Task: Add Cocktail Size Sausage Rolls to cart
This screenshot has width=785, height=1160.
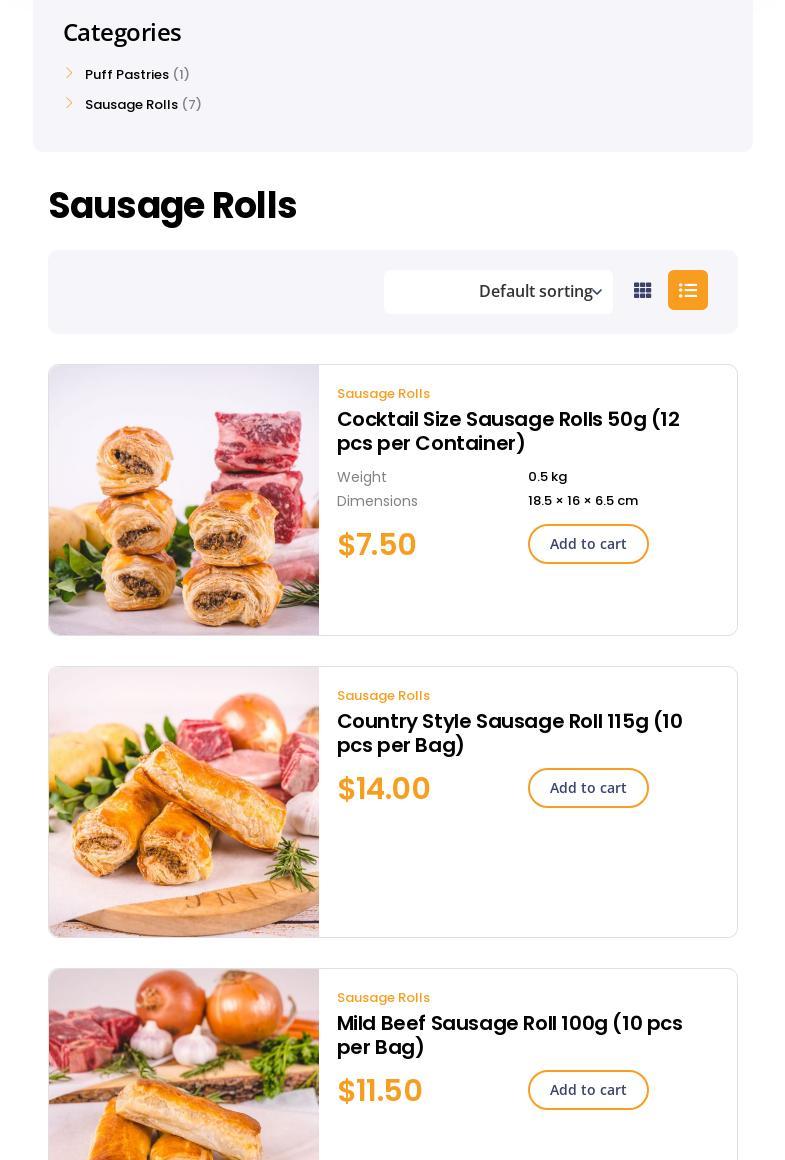Action: pyautogui.click(x=588, y=543)
